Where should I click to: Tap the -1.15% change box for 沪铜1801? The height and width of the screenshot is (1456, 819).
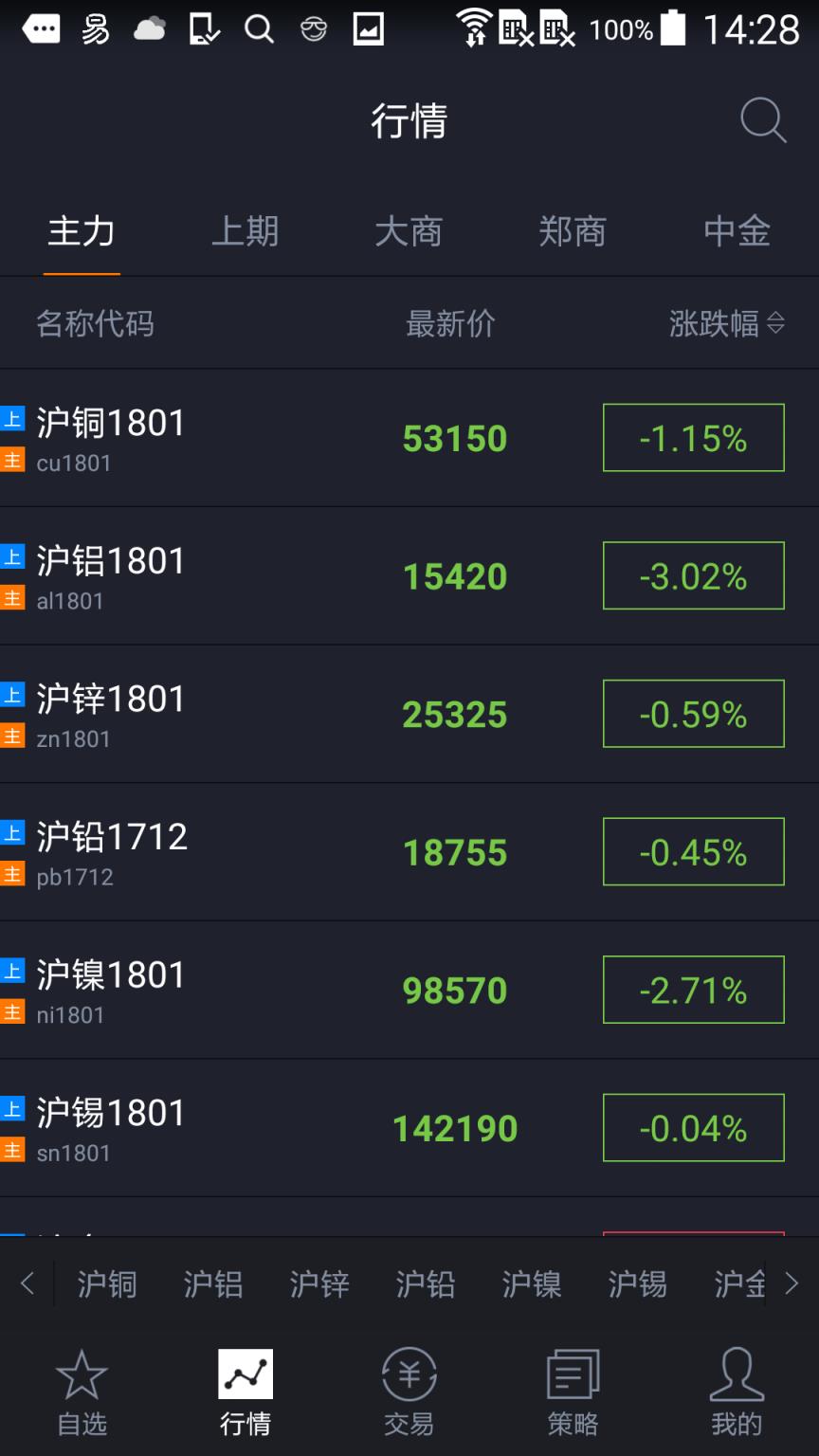(693, 438)
